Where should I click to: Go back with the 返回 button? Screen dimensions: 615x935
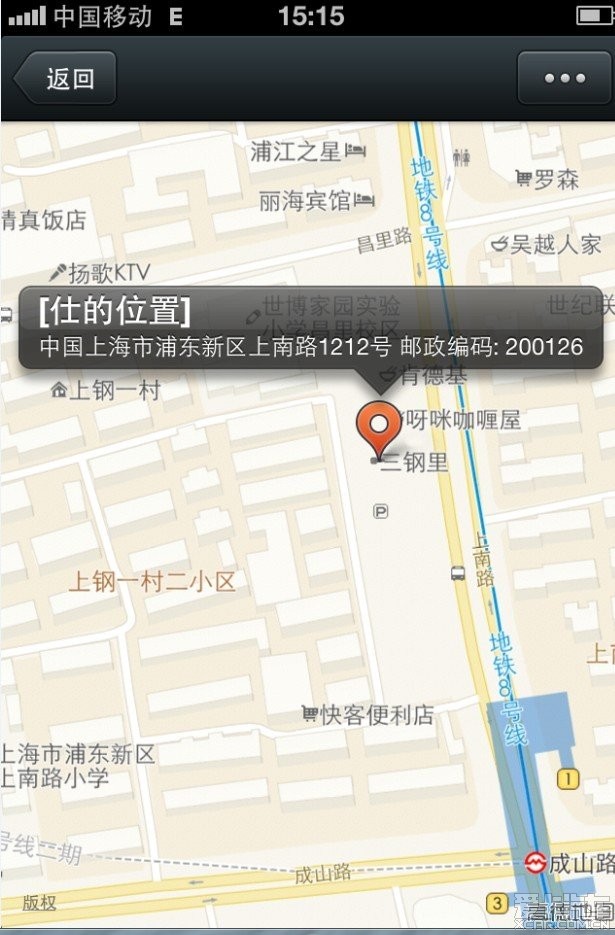65,79
